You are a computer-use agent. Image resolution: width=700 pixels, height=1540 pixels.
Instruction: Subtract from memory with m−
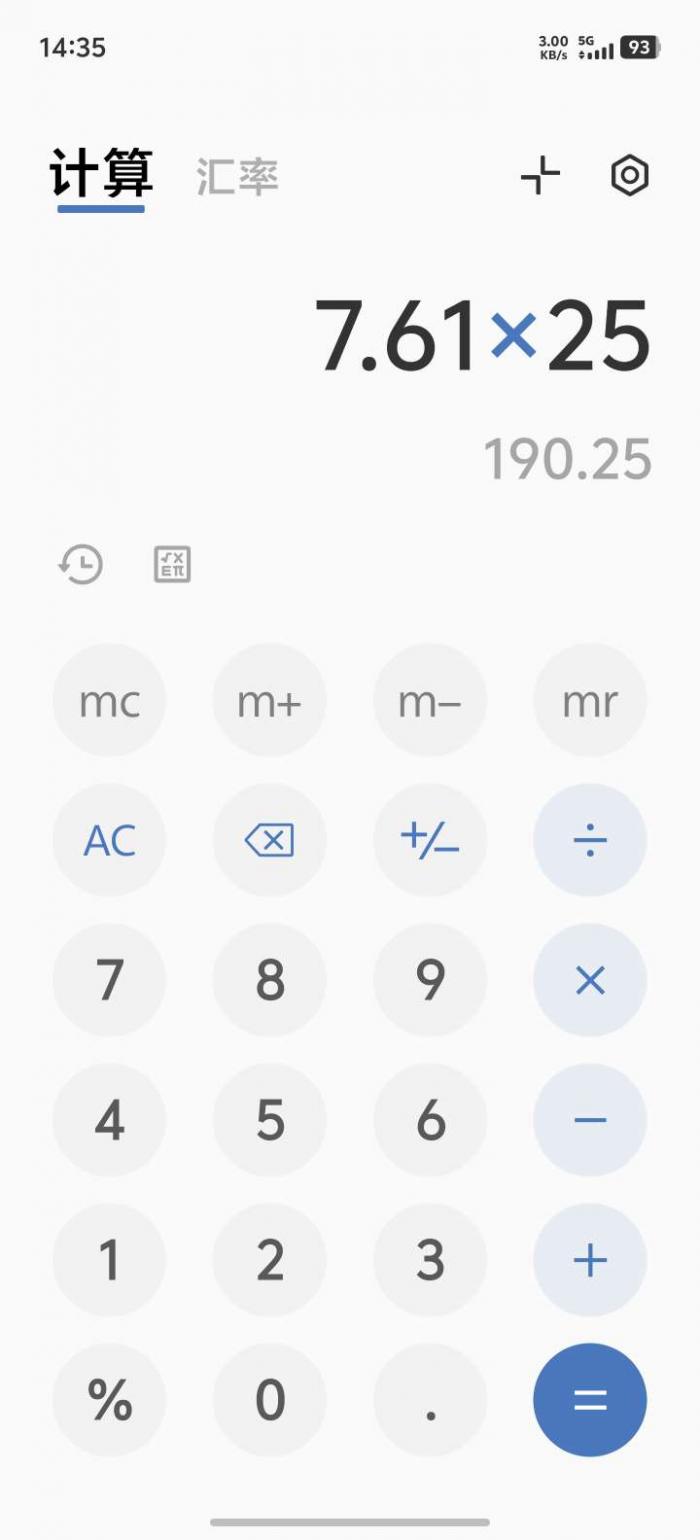(x=430, y=701)
